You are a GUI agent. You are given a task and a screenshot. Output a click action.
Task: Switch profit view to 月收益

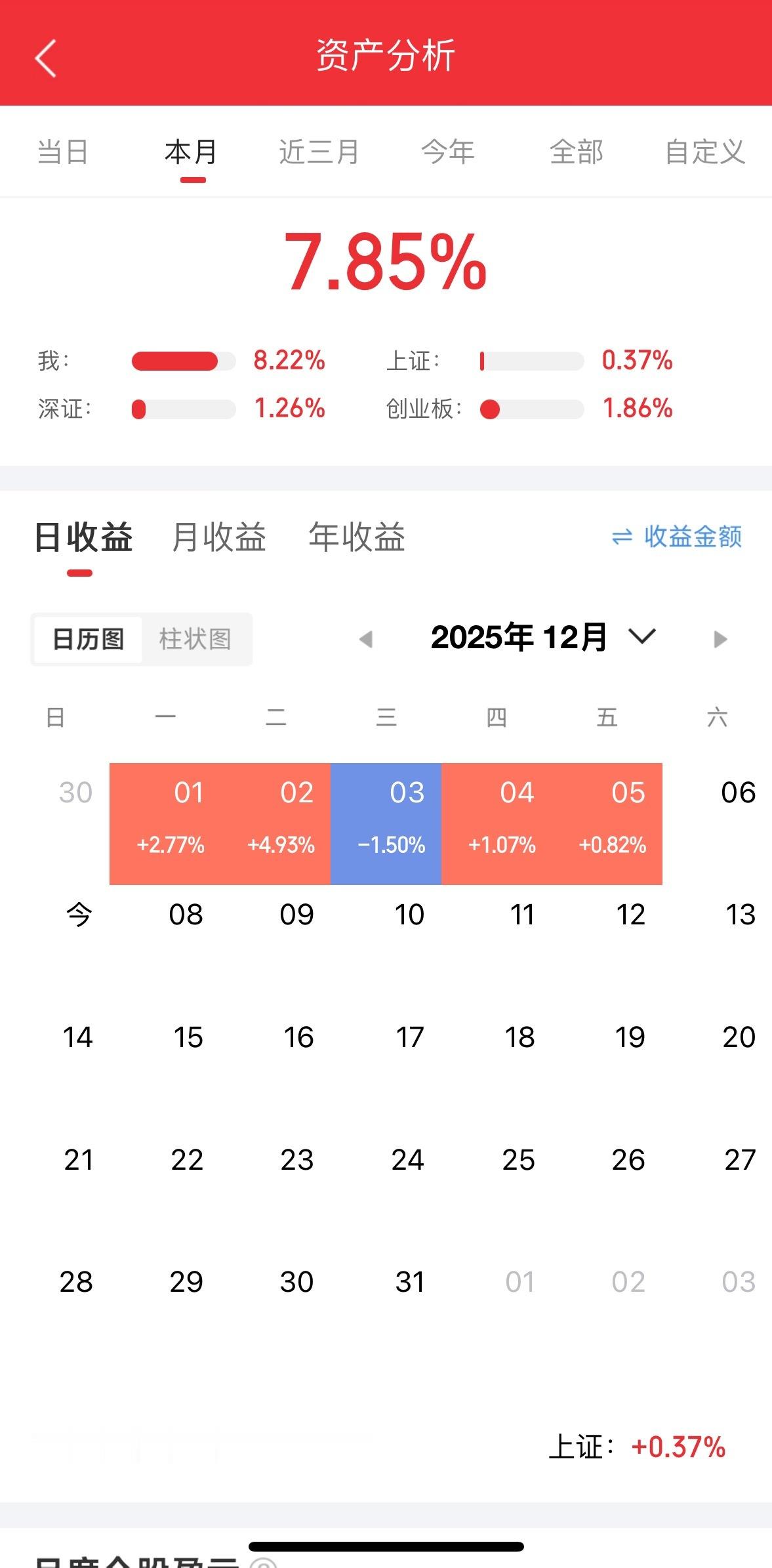(x=218, y=538)
